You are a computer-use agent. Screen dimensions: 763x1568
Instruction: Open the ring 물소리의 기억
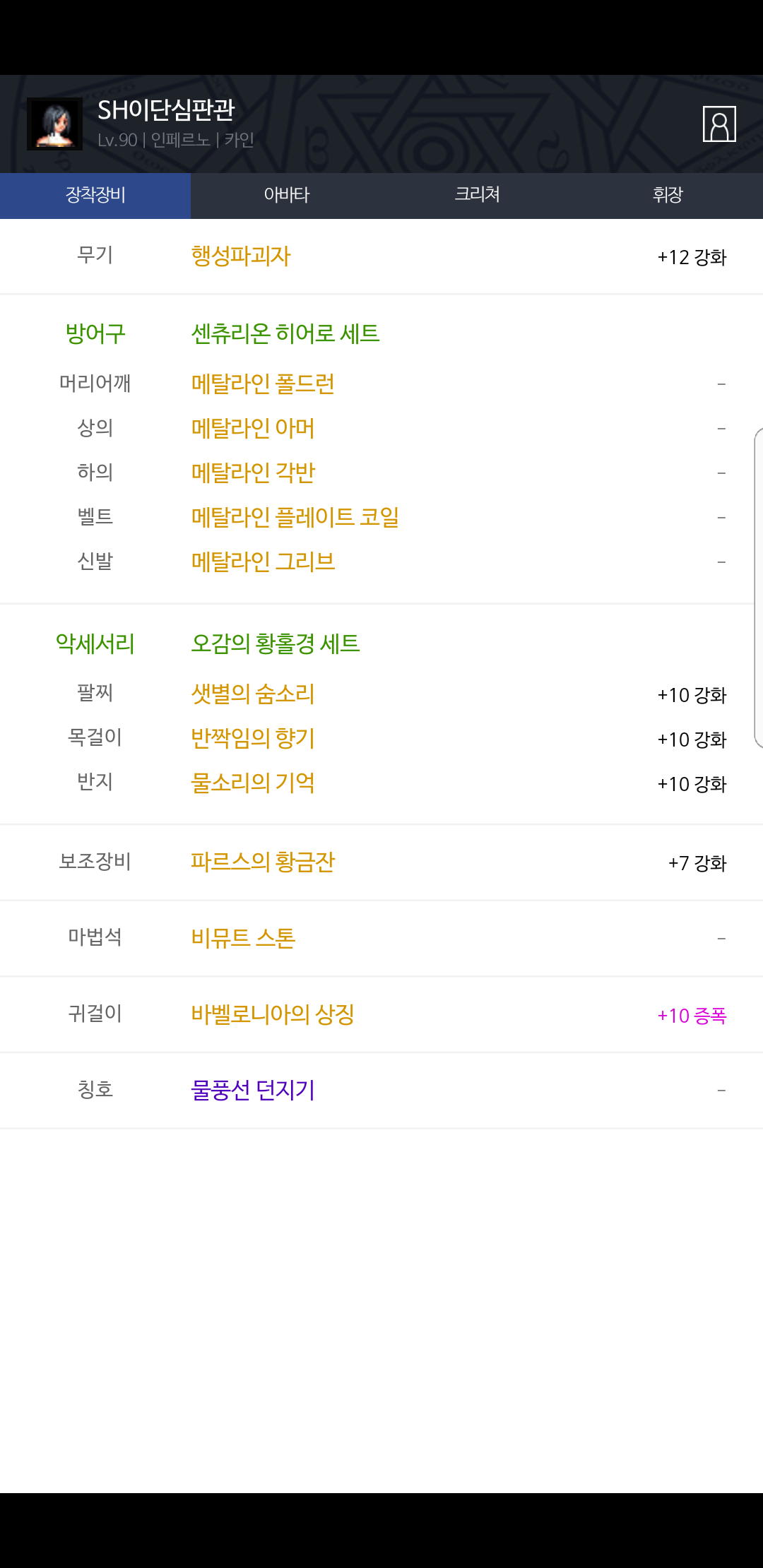point(253,783)
